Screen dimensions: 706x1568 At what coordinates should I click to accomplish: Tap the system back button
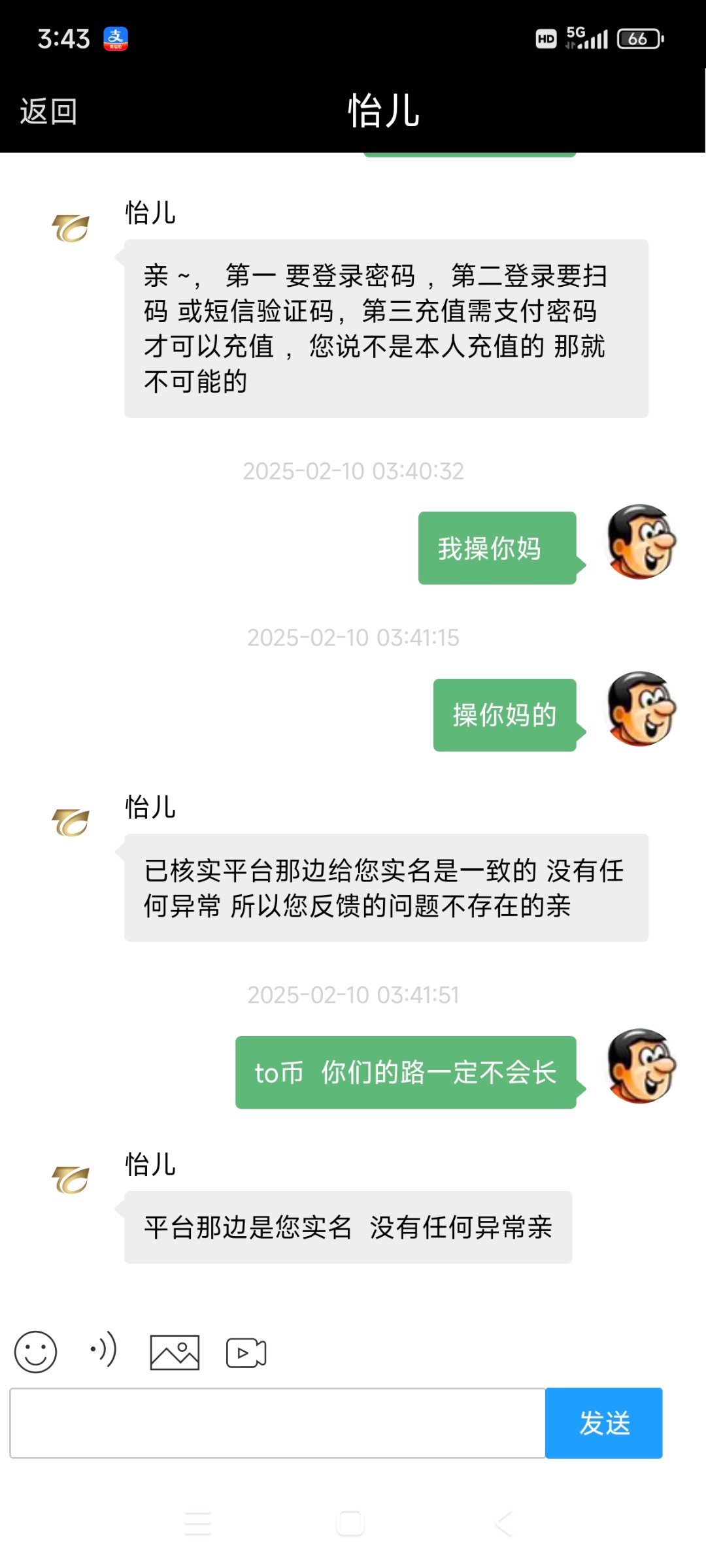503,1524
